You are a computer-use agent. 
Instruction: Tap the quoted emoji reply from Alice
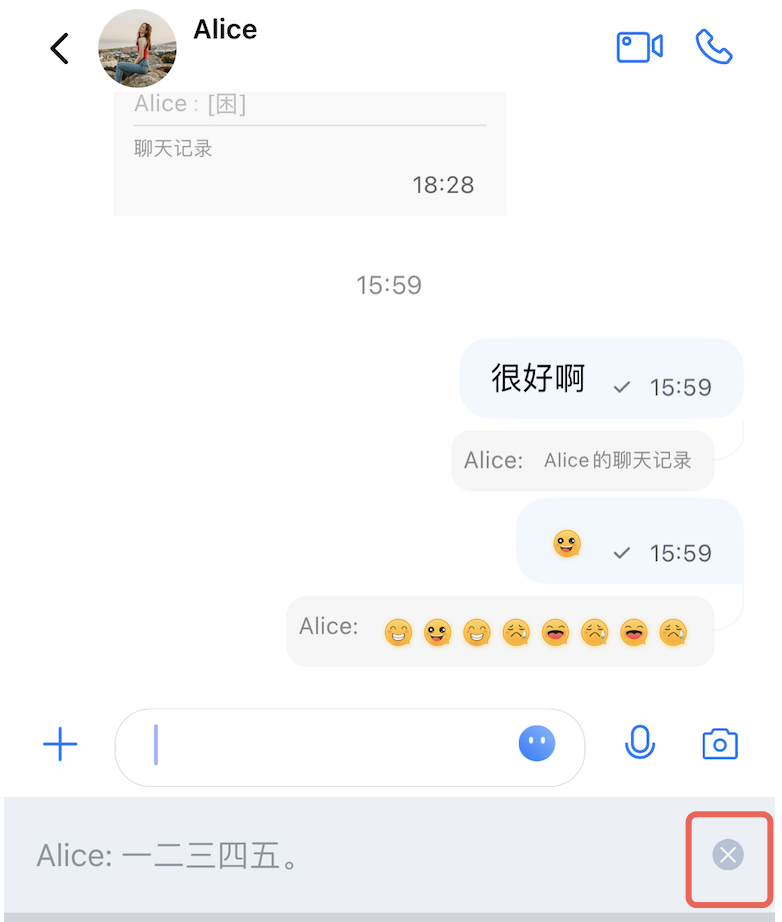[500, 631]
